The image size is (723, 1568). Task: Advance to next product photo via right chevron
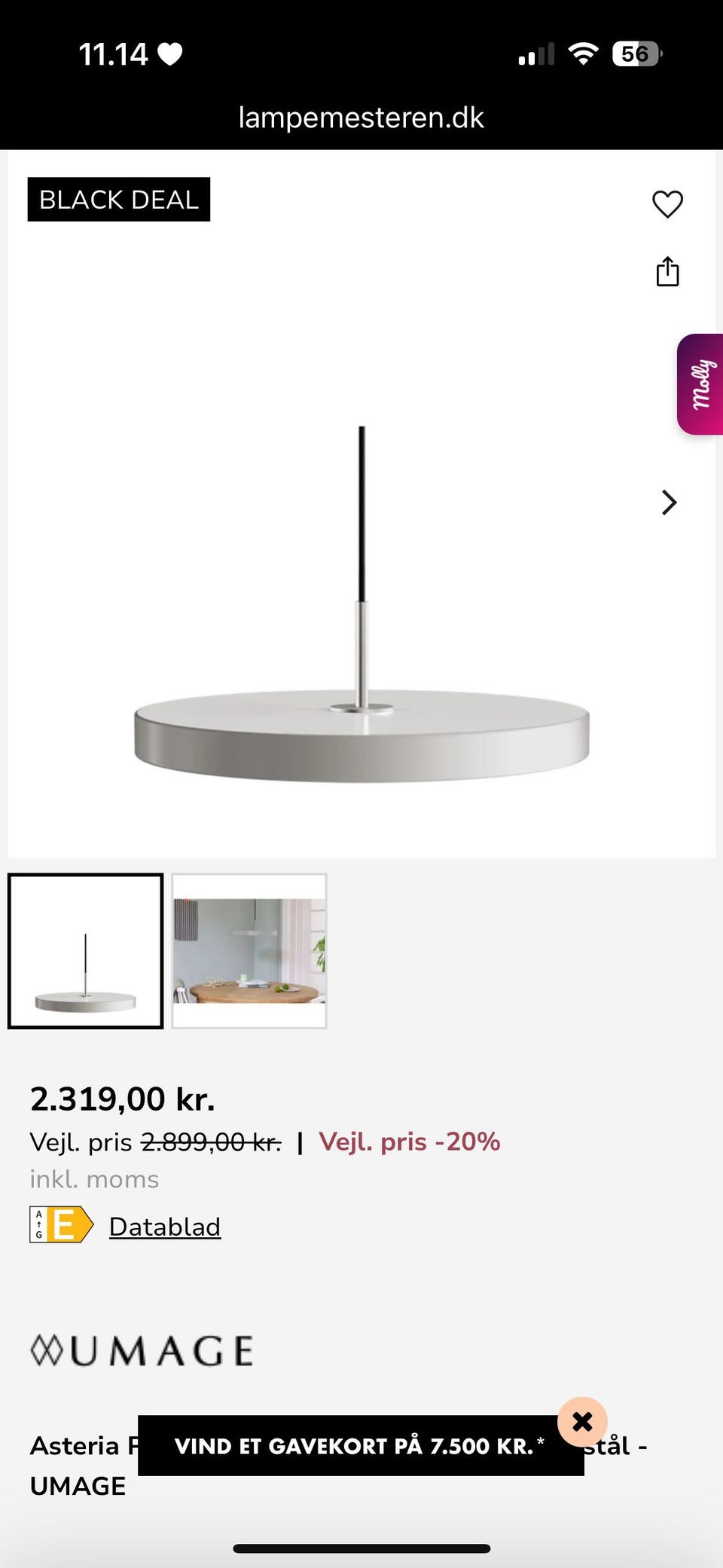point(667,502)
